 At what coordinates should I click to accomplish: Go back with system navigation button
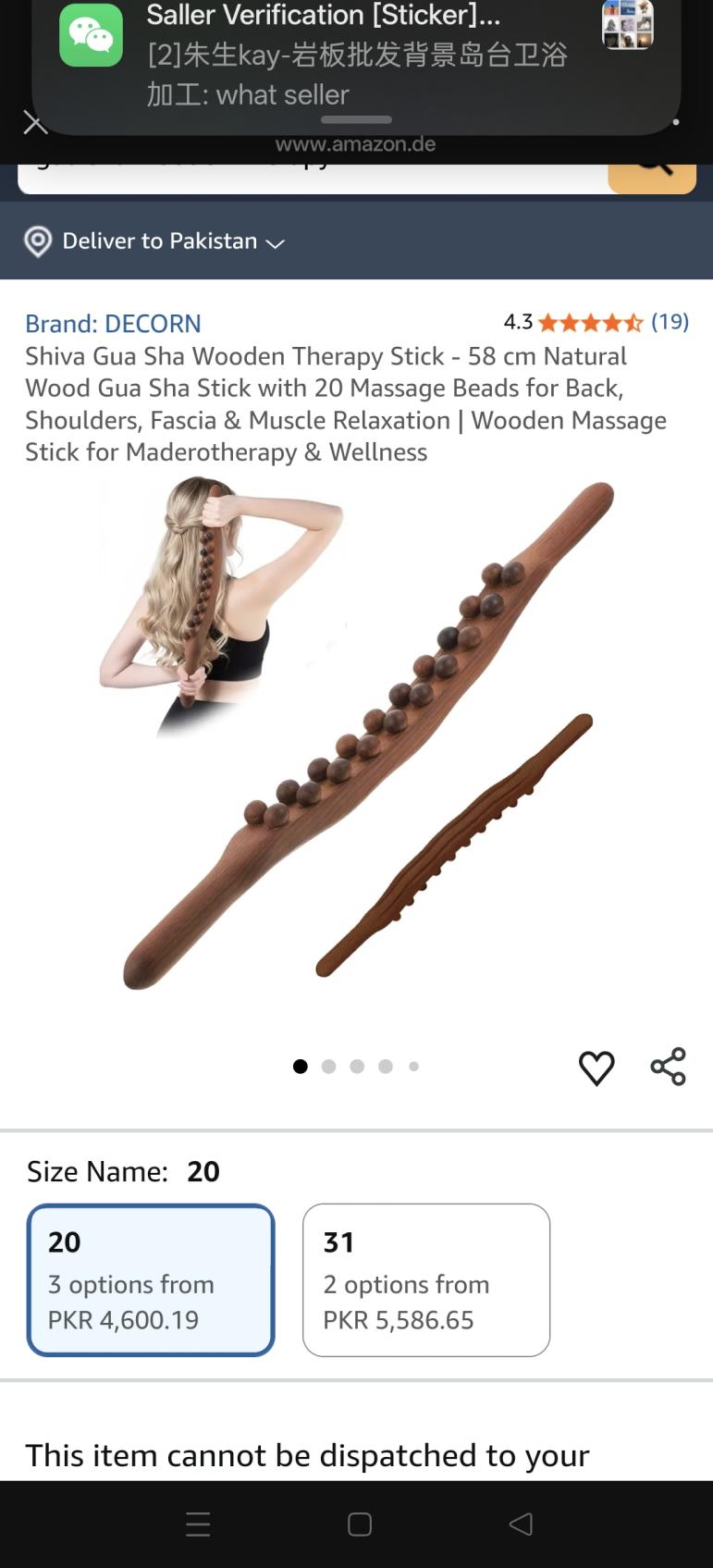pyautogui.click(x=521, y=1525)
